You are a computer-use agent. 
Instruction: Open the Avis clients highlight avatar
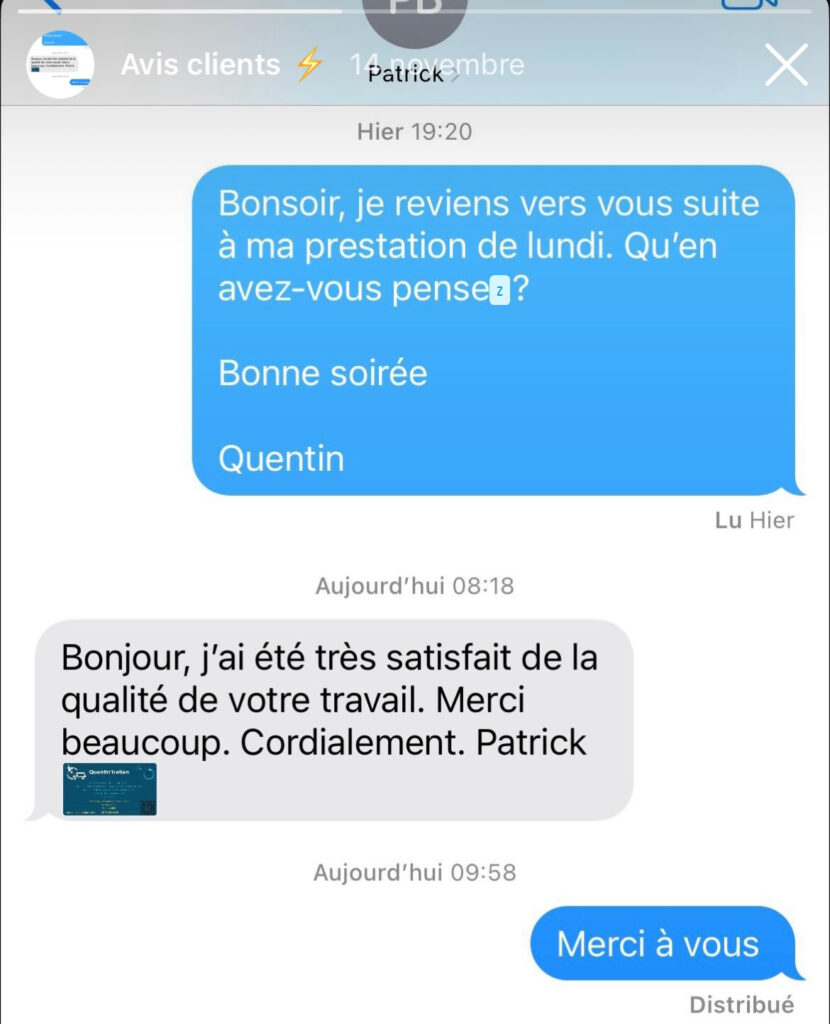(x=60, y=65)
